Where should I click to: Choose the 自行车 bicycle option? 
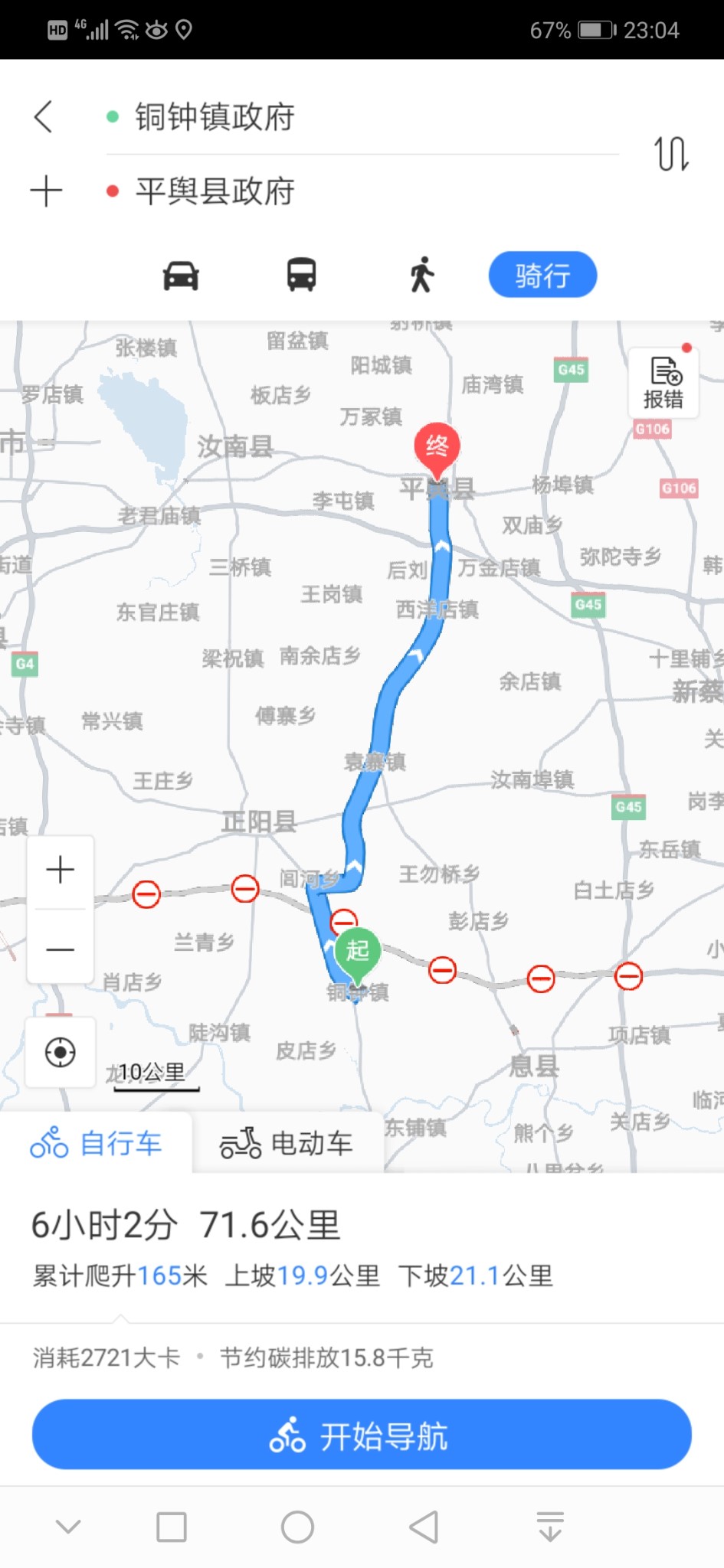click(x=97, y=1143)
